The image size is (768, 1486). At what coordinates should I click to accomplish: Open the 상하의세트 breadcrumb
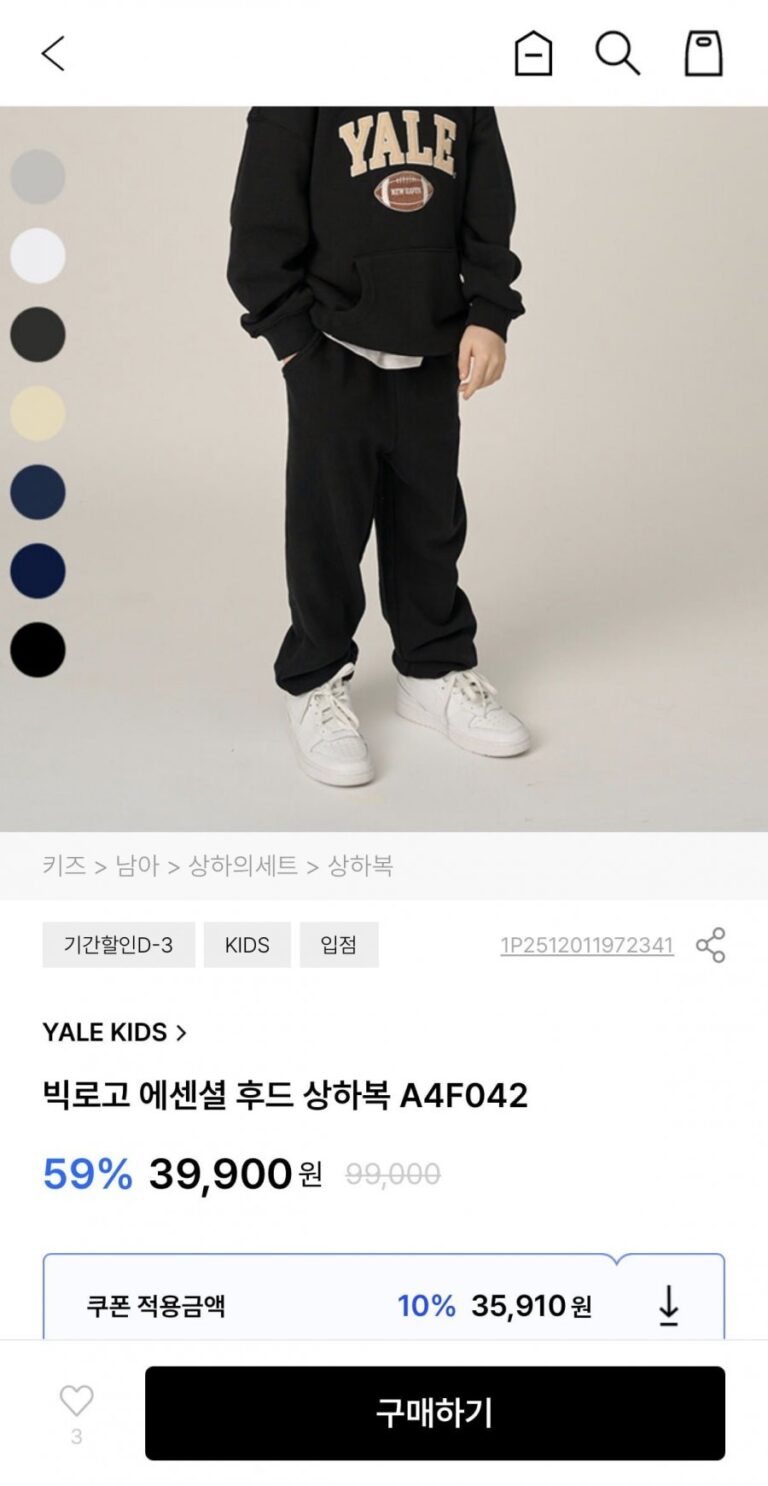243,866
